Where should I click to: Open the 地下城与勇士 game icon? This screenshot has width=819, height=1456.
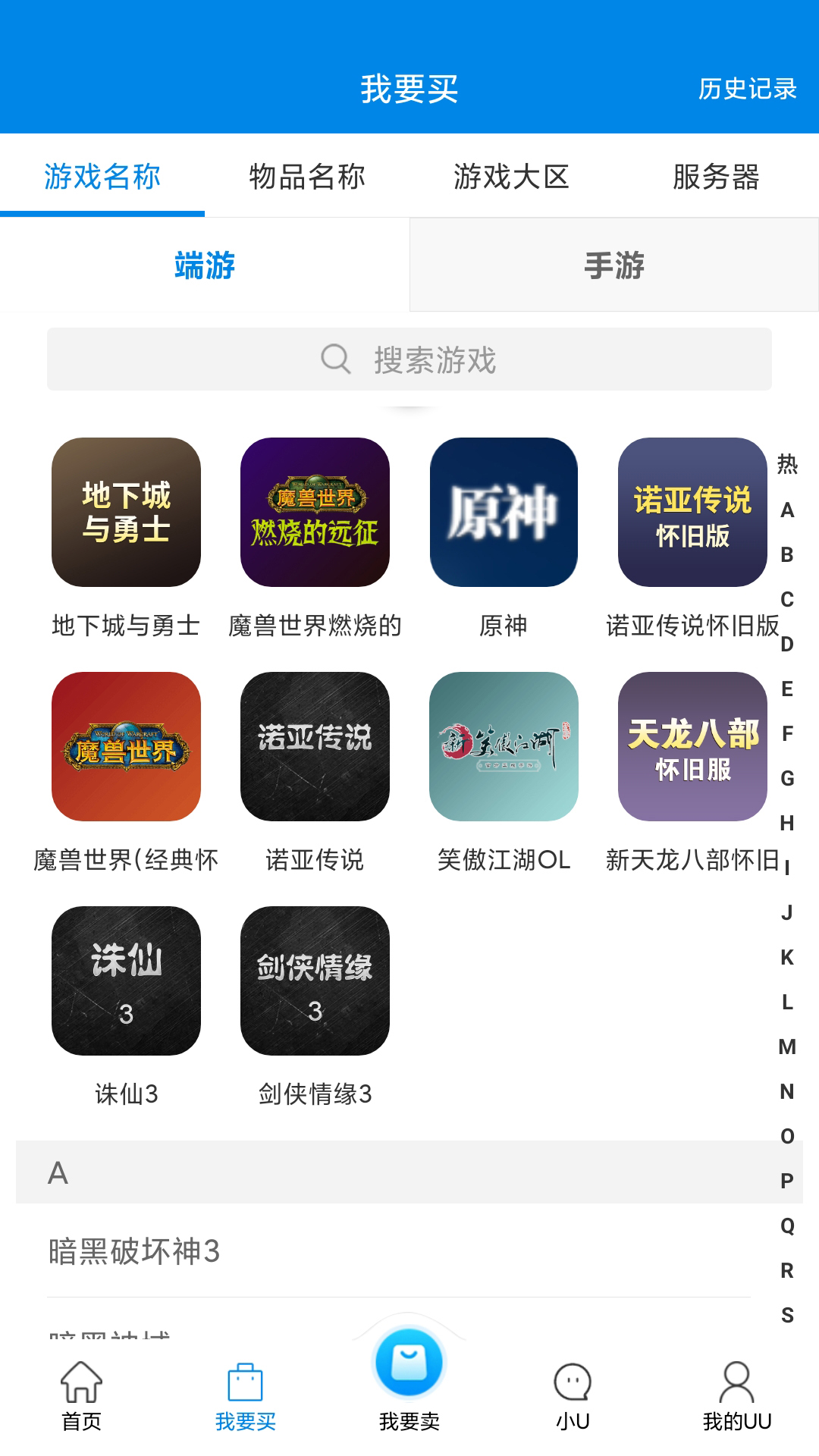(126, 516)
